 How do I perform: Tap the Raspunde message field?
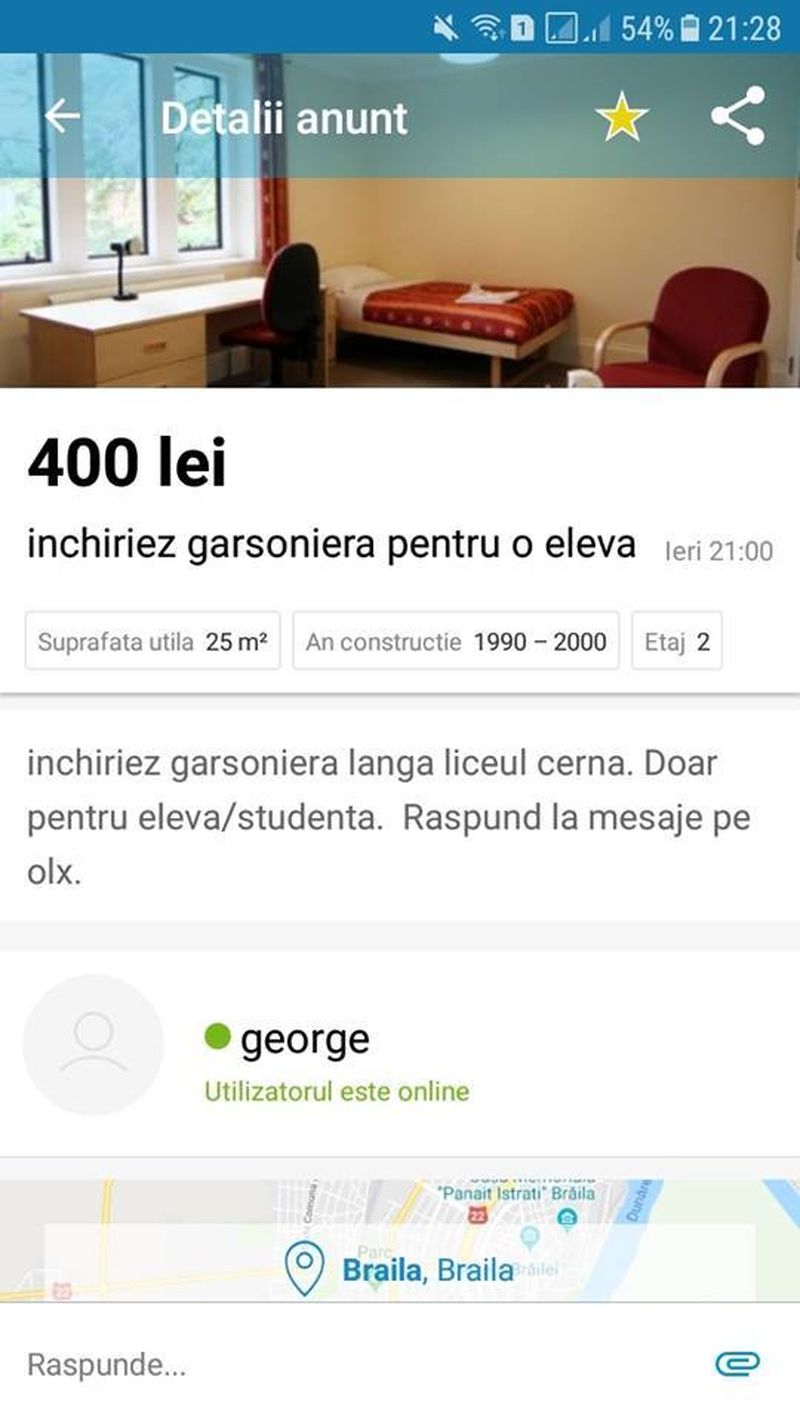point(350,1364)
